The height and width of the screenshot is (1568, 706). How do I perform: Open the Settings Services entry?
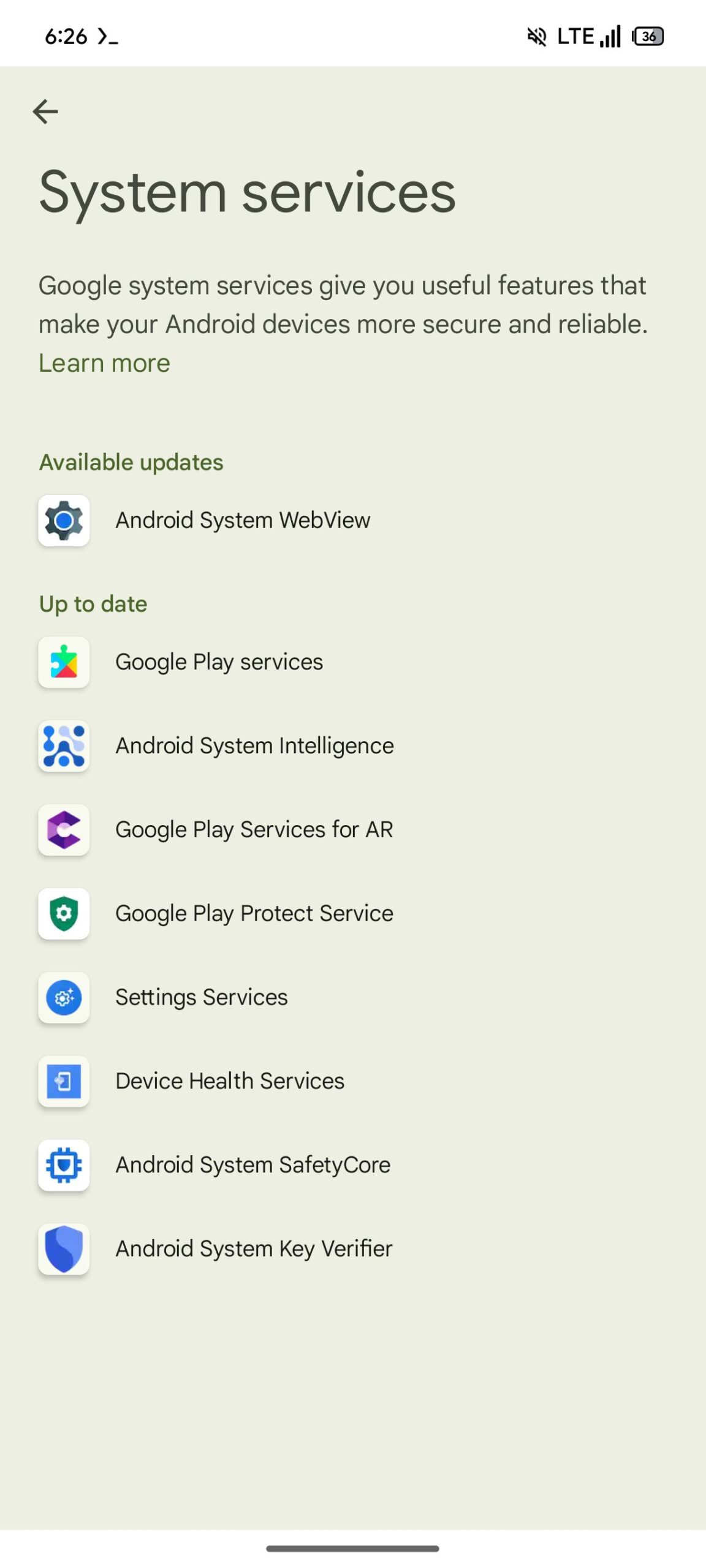point(353,998)
